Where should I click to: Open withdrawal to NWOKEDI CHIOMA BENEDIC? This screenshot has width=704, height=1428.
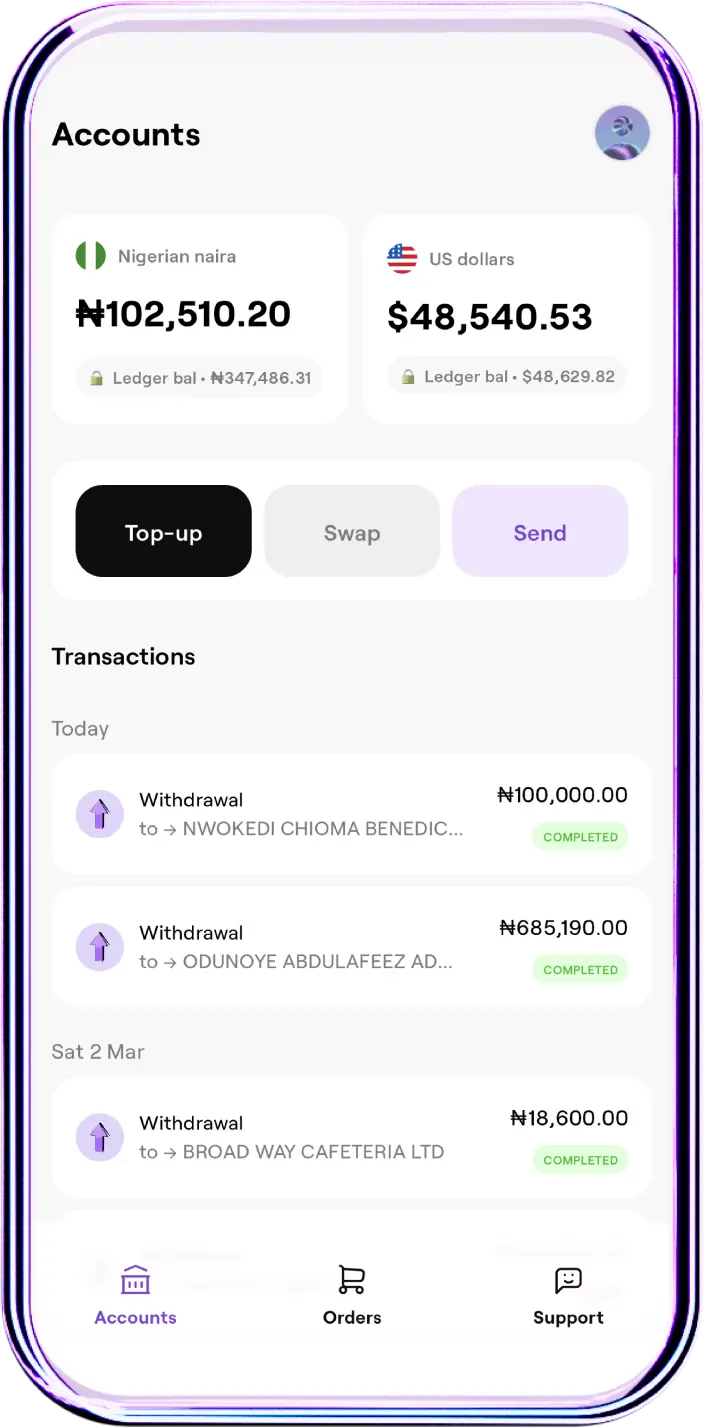(352, 815)
